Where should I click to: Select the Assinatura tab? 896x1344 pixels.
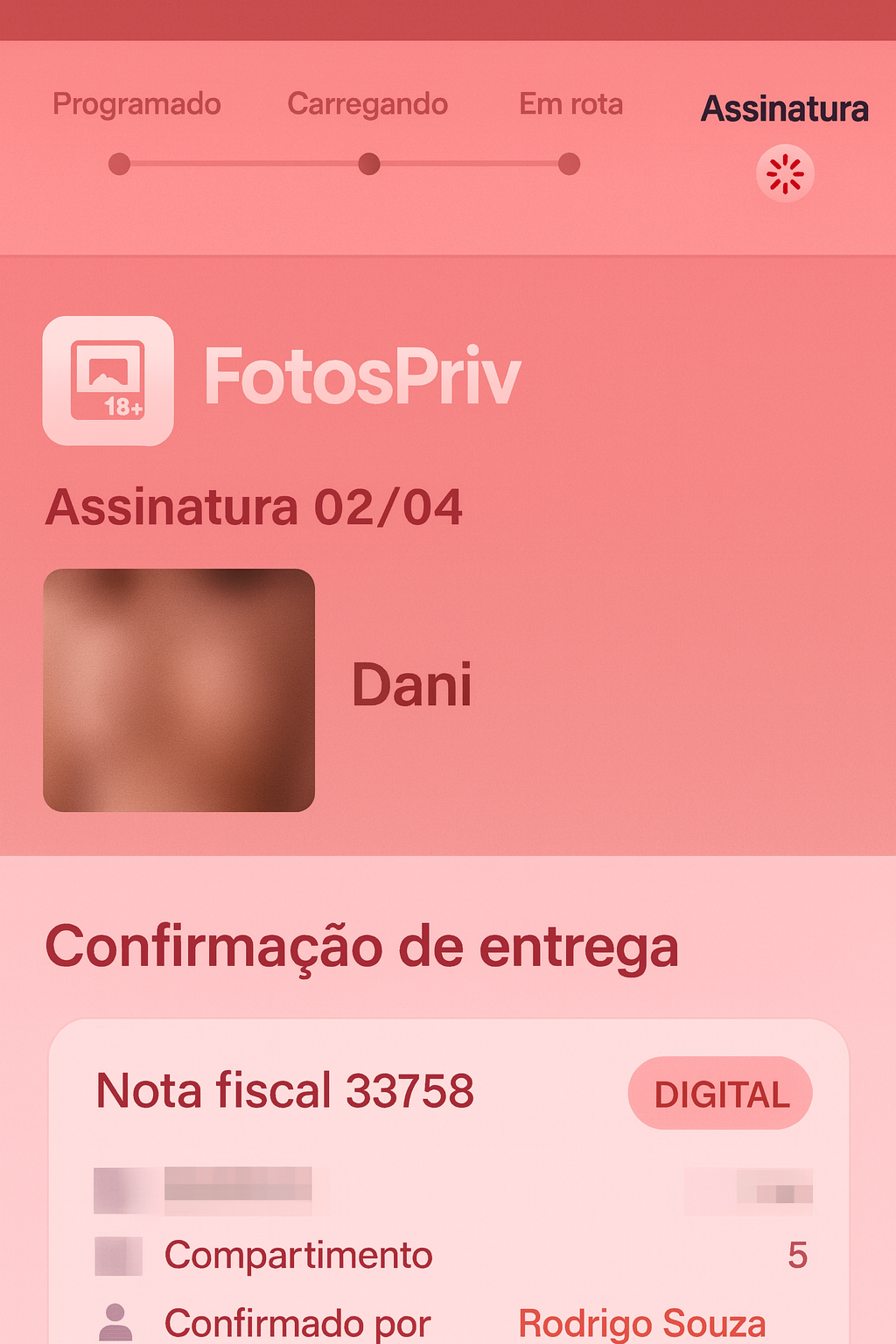pyautogui.click(x=785, y=108)
